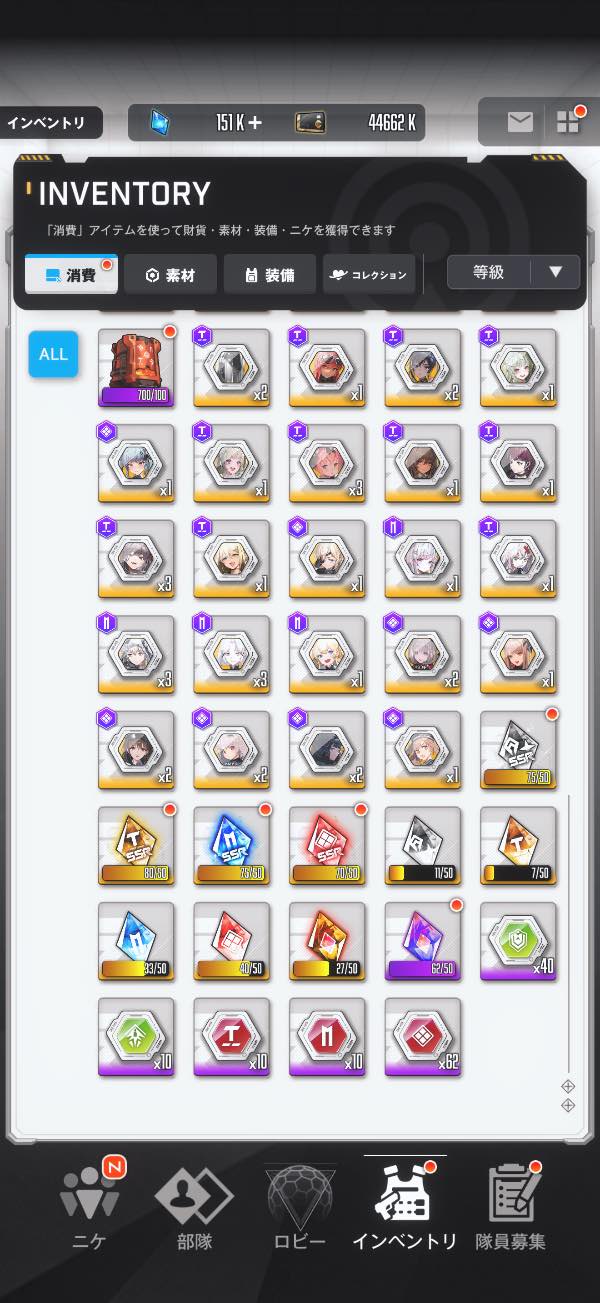Select the ALL filter button

[x=53, y=354]
